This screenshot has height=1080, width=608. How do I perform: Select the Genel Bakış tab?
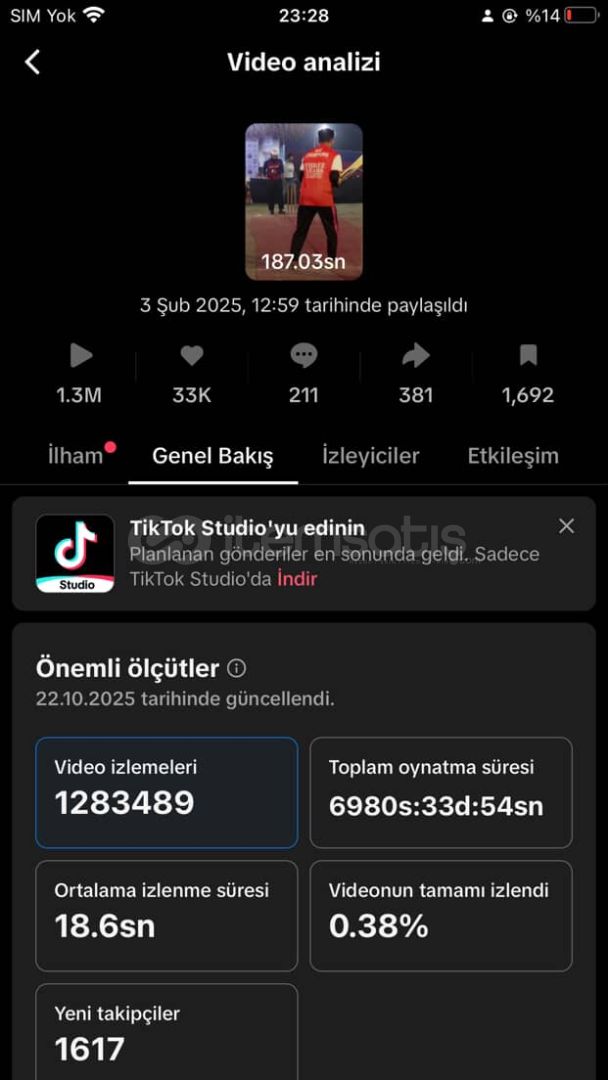[x=212, y=456]
